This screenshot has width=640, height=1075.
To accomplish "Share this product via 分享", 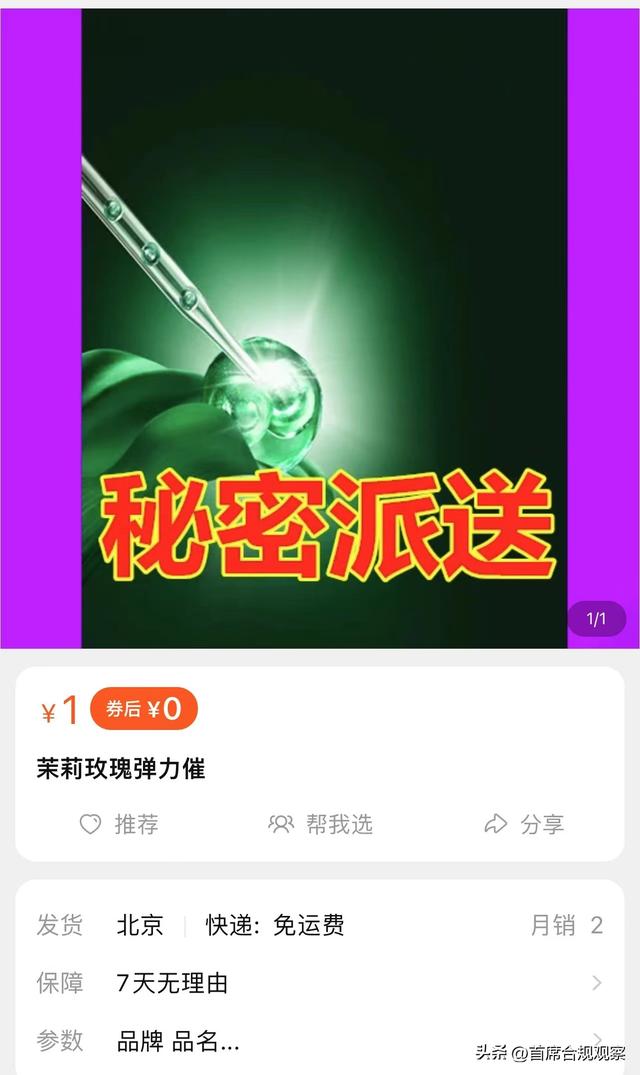I will [x=524, y=824].
